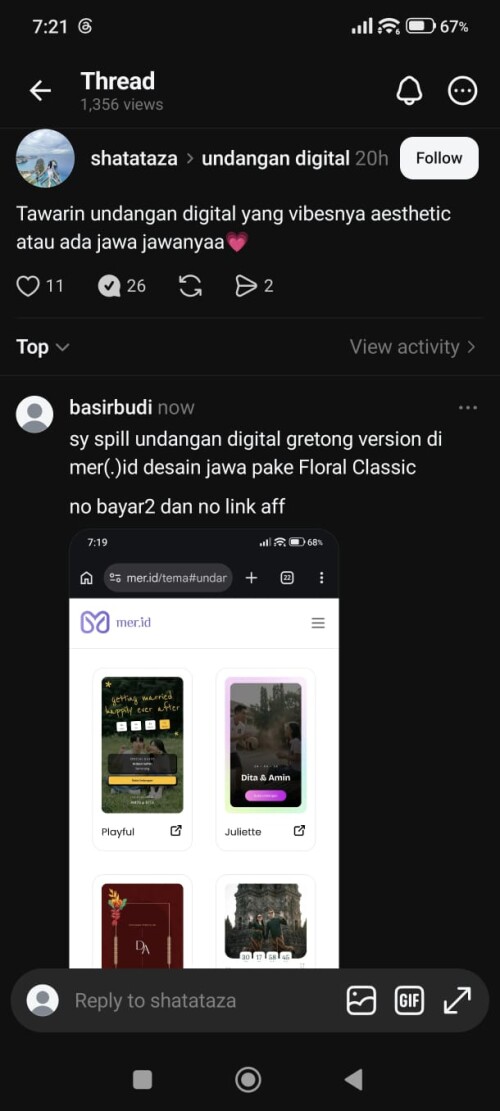The height and width of the screenshot is (1111, 500).
Task: Share shatataza's post
Action: 246,286
